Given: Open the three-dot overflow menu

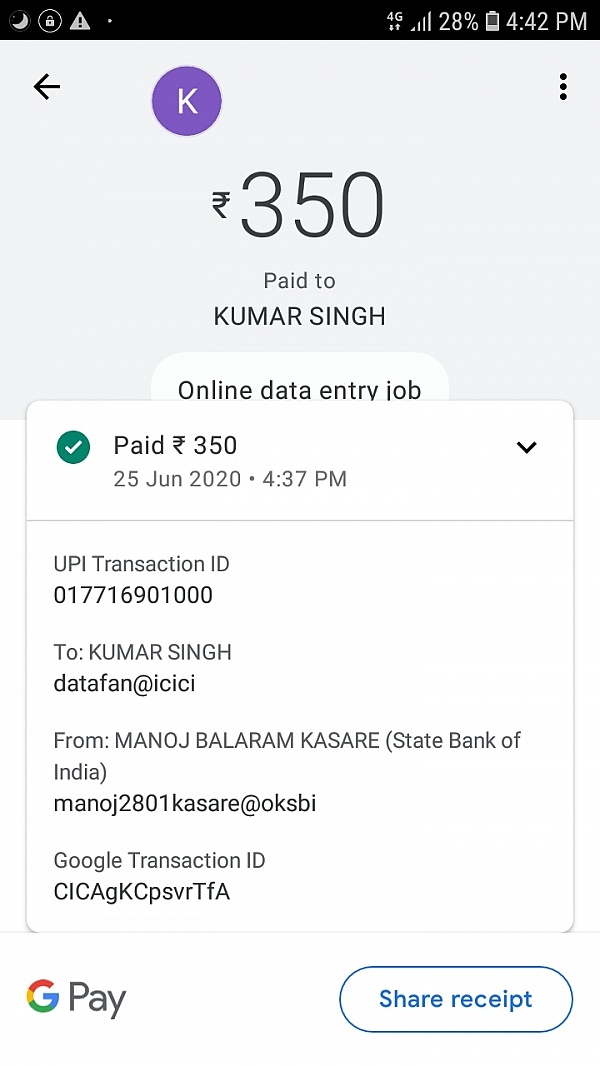Looking at the screenshot, I should tap(563, 87).
